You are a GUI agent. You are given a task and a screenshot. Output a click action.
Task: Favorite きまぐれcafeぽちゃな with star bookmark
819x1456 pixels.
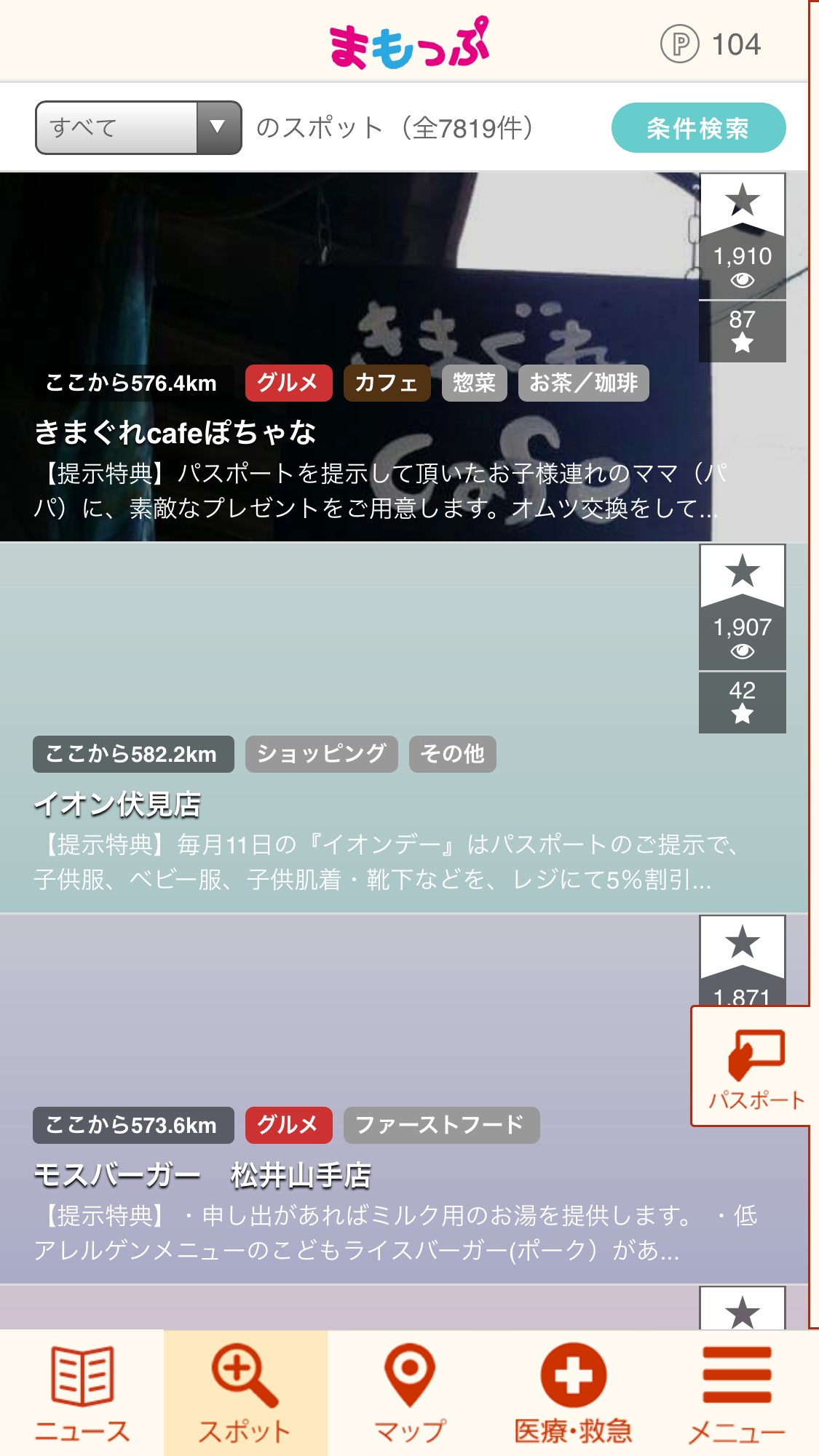pos(742,202)
